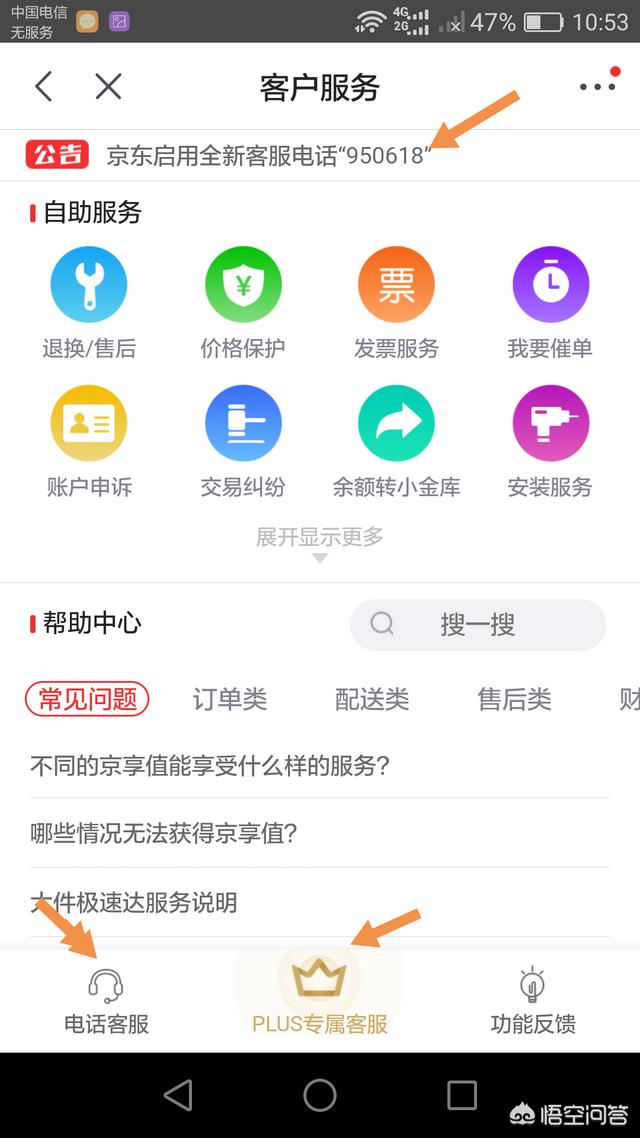The height and width of the screenshot is (1138, 640).
Task: Open the three-dot overflow menu
Action: (x=597, y=87)
